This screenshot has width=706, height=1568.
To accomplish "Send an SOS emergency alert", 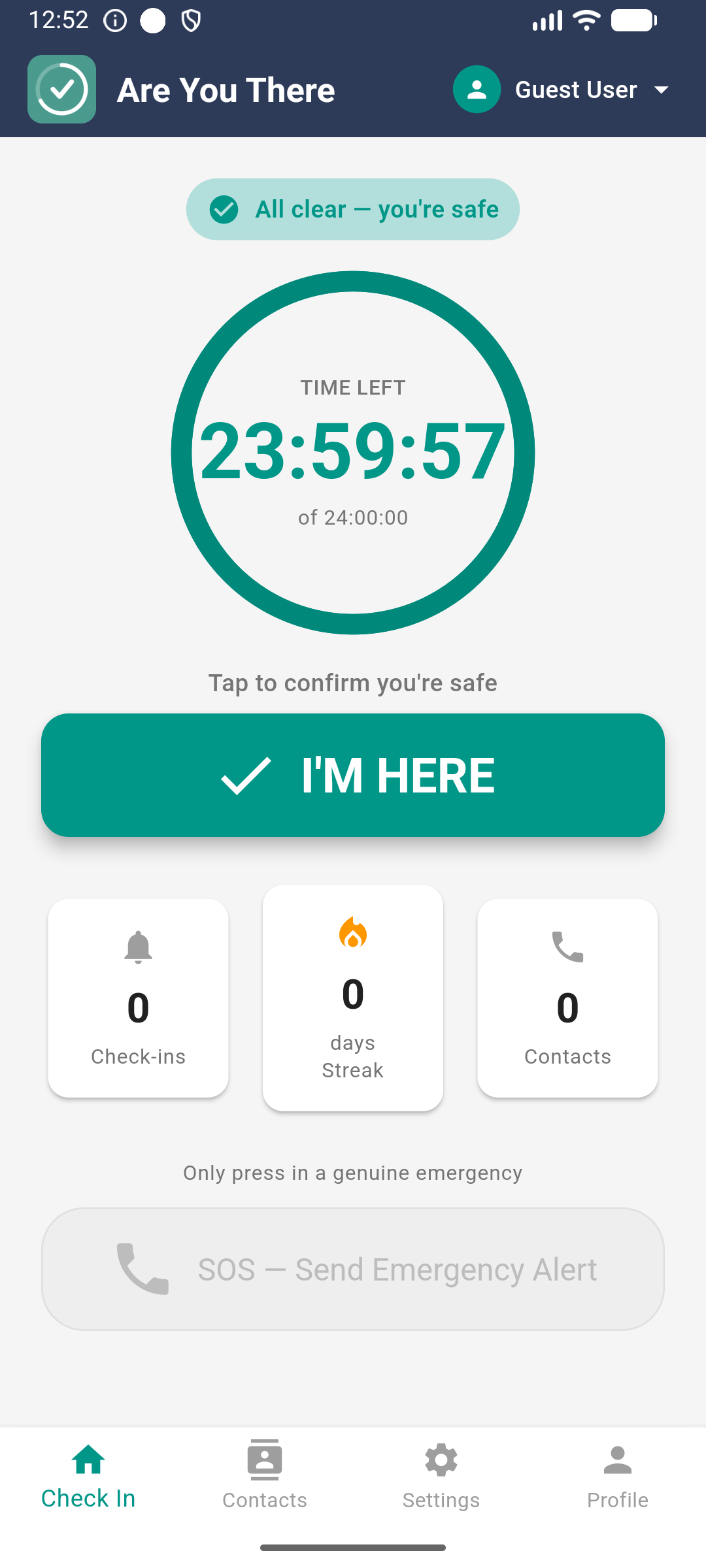I will [x=353, y=1268].
